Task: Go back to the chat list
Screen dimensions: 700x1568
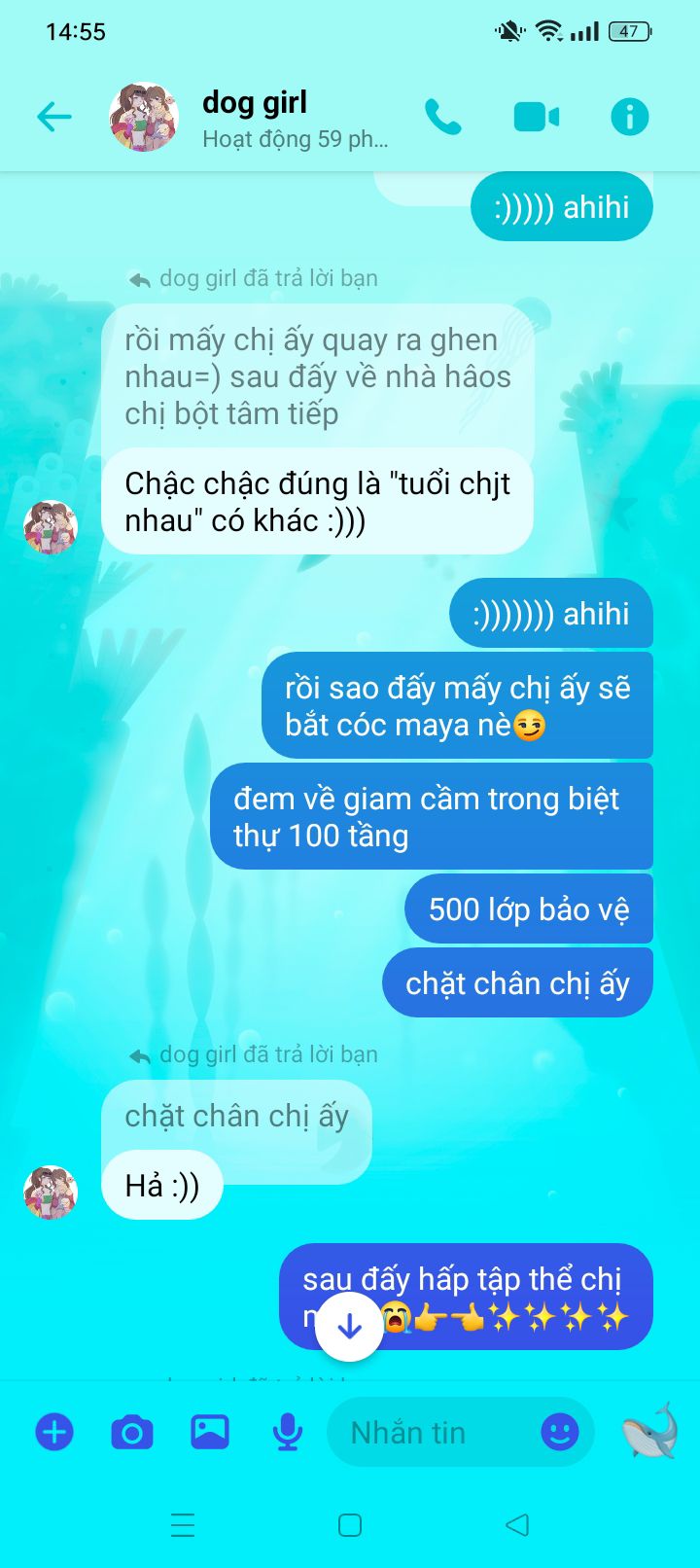Action: 54,118
